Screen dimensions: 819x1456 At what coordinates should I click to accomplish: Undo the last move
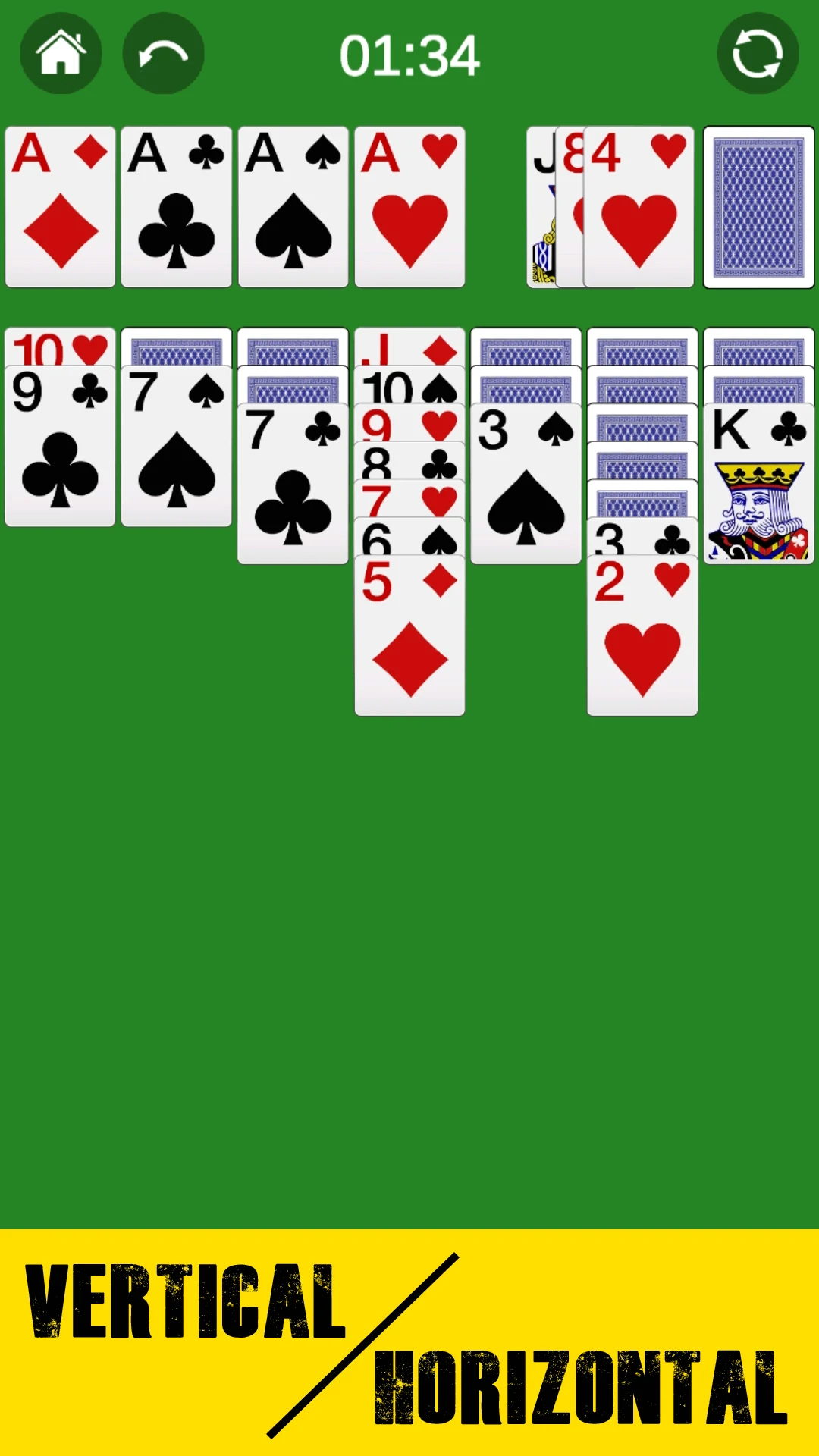(x=164, y=54)
